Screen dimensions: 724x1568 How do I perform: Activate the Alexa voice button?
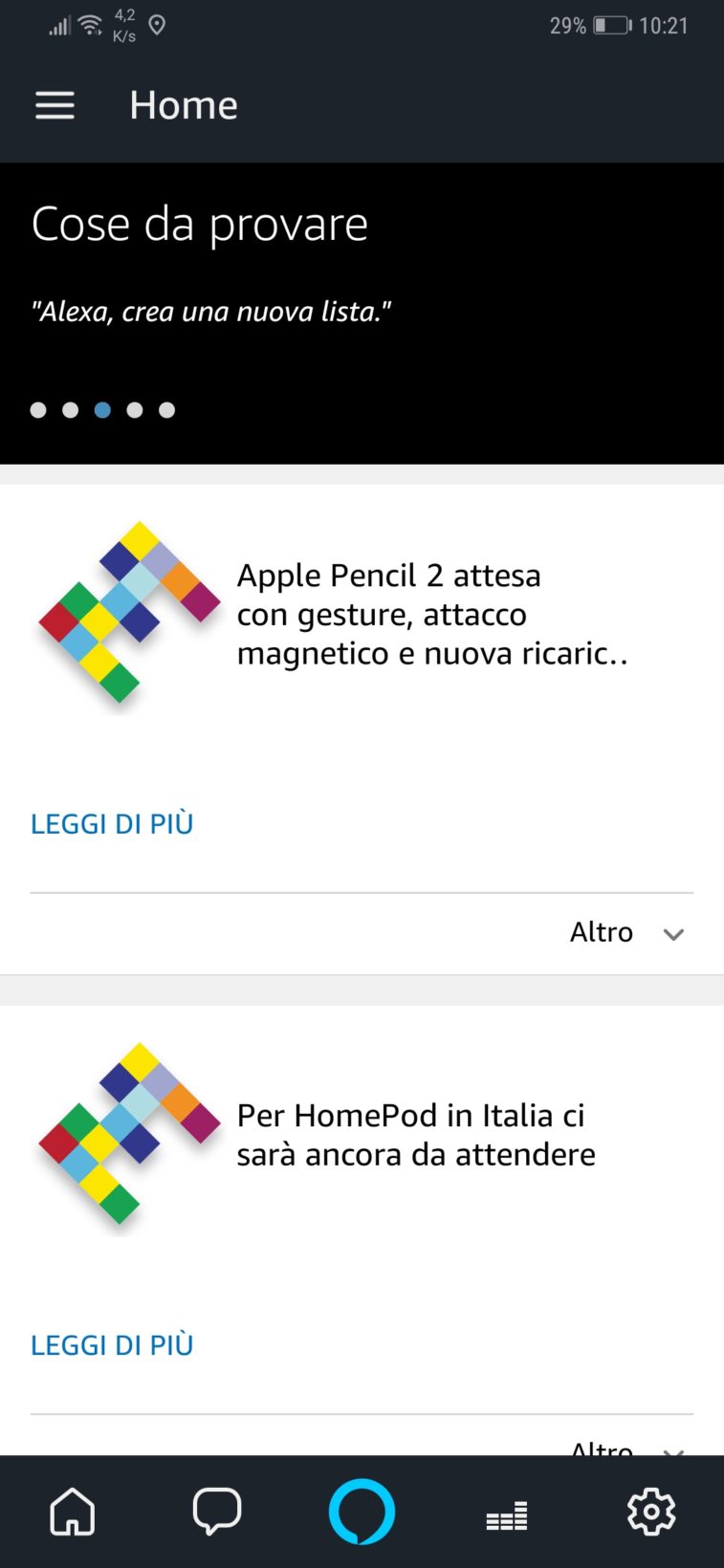click(362, 1512)
